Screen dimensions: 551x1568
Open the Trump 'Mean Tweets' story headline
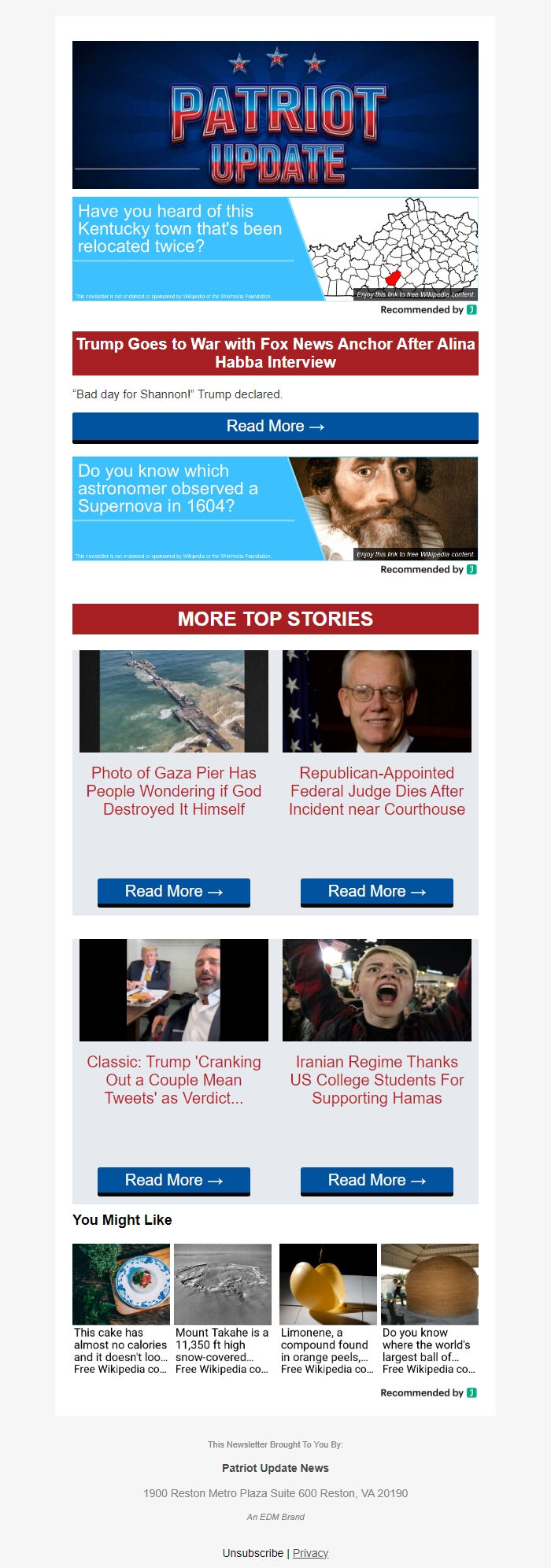(174, 1080)
